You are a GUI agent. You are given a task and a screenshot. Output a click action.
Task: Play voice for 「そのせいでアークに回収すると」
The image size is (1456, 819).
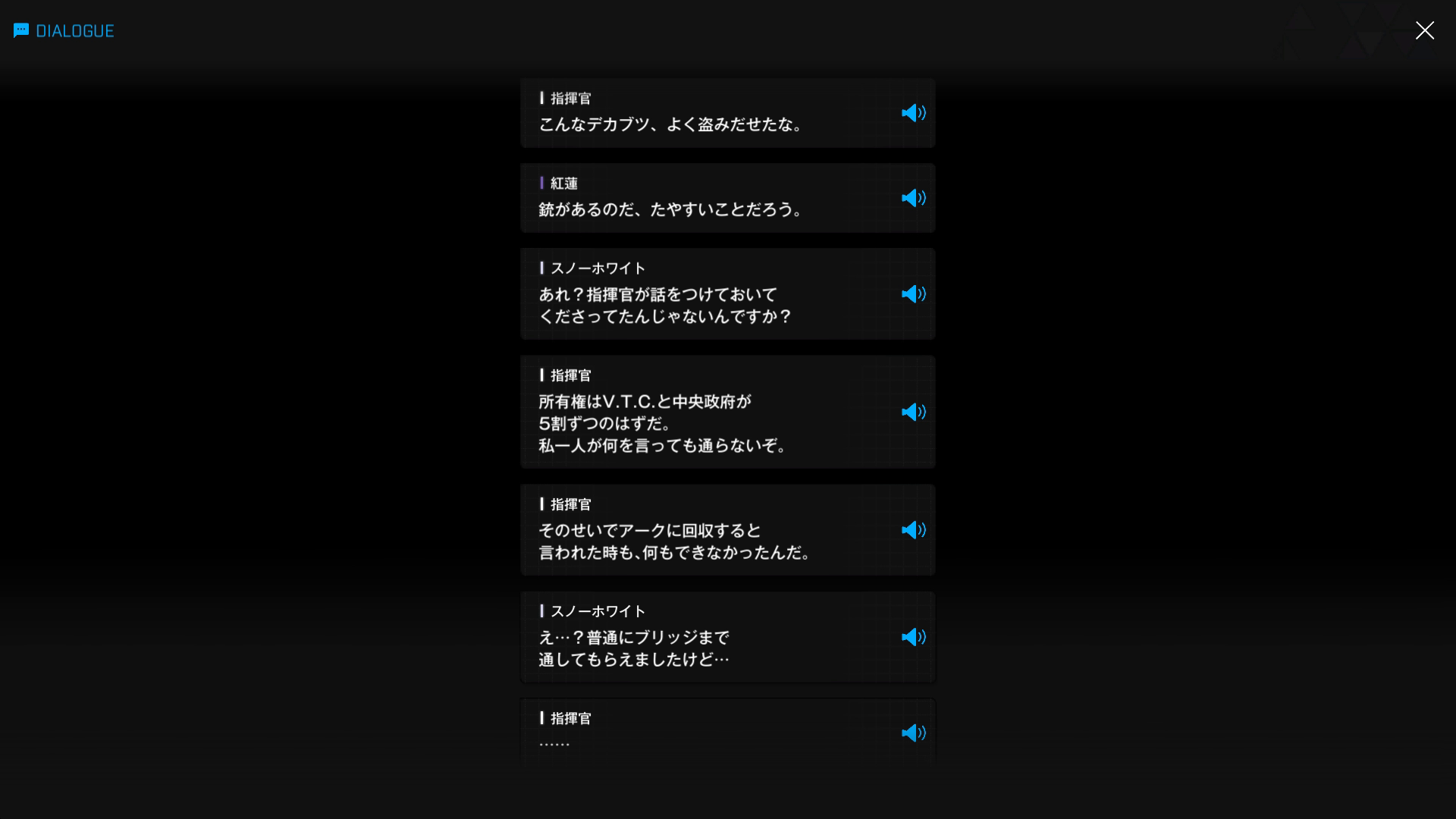coord(913,530)
